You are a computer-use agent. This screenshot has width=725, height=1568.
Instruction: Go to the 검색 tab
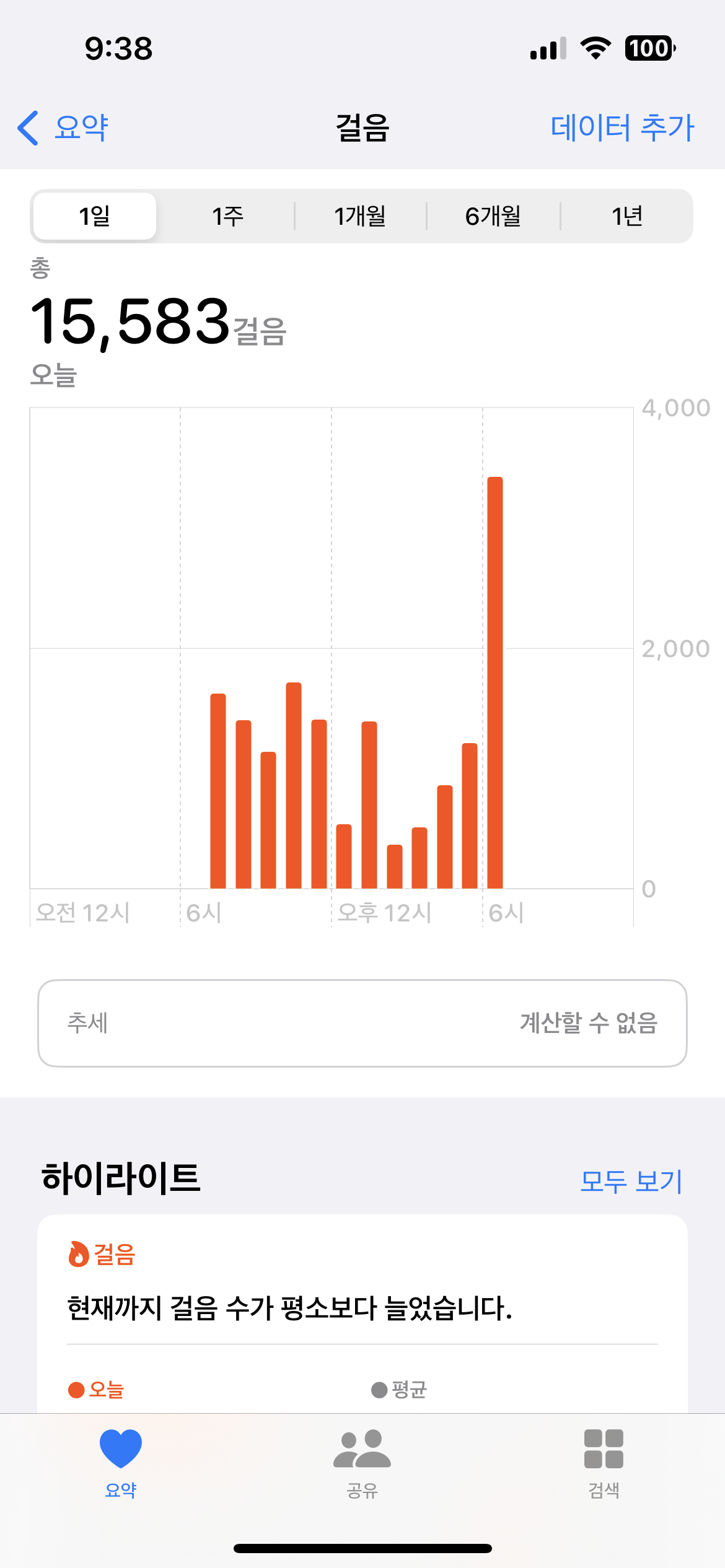(x=604, y=1461)
